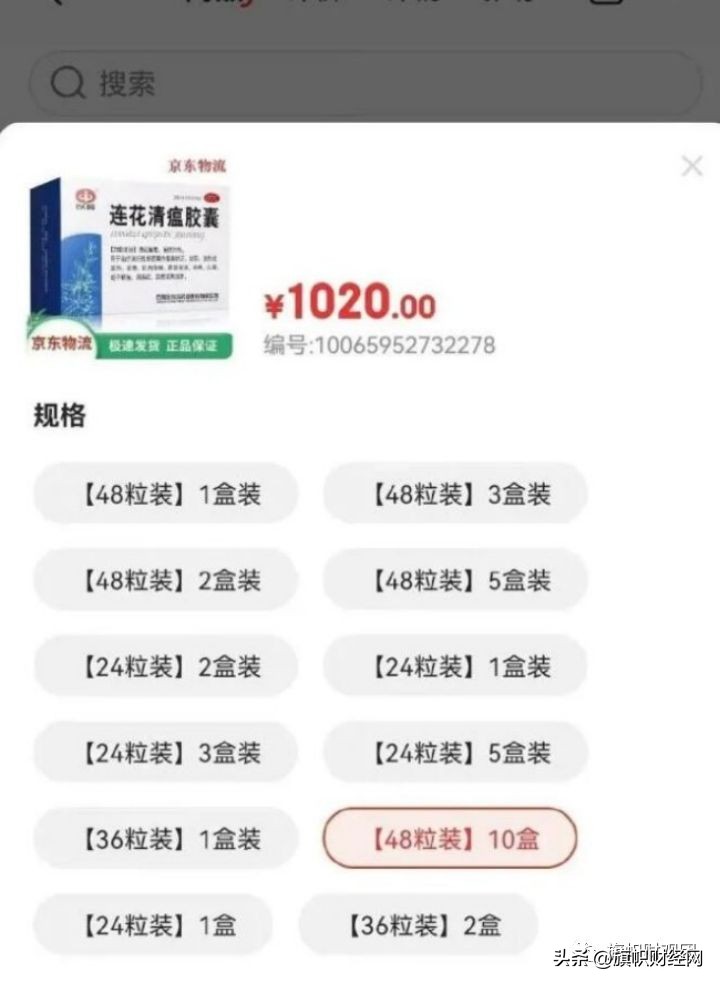720x984 pixels.
Task: Tap the highlighted 【48粒装】10盒 selection
Action: coord(449,839)
